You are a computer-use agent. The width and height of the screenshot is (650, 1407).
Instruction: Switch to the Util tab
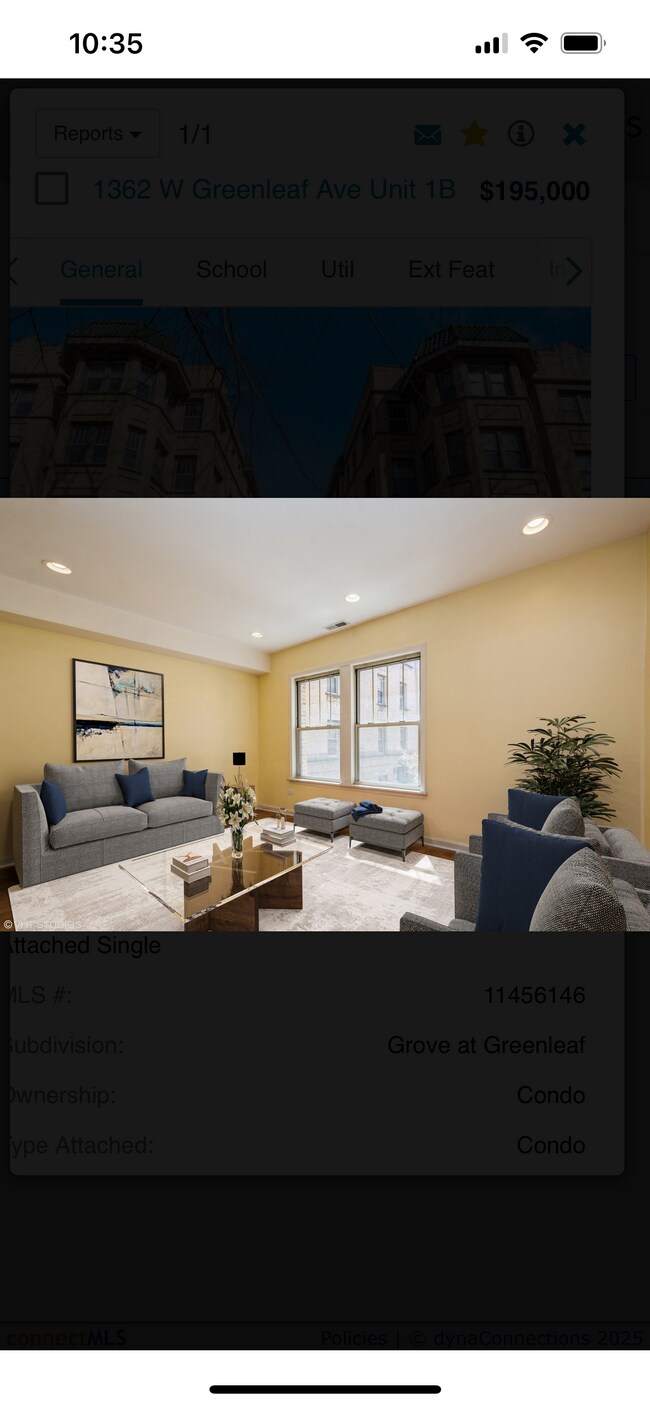(337, 269)
